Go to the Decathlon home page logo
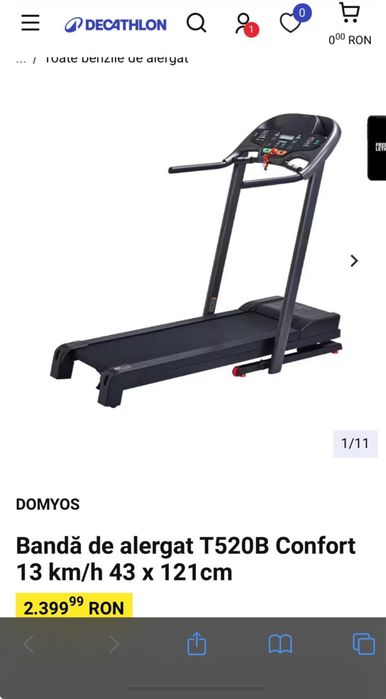 pos(115,25)
